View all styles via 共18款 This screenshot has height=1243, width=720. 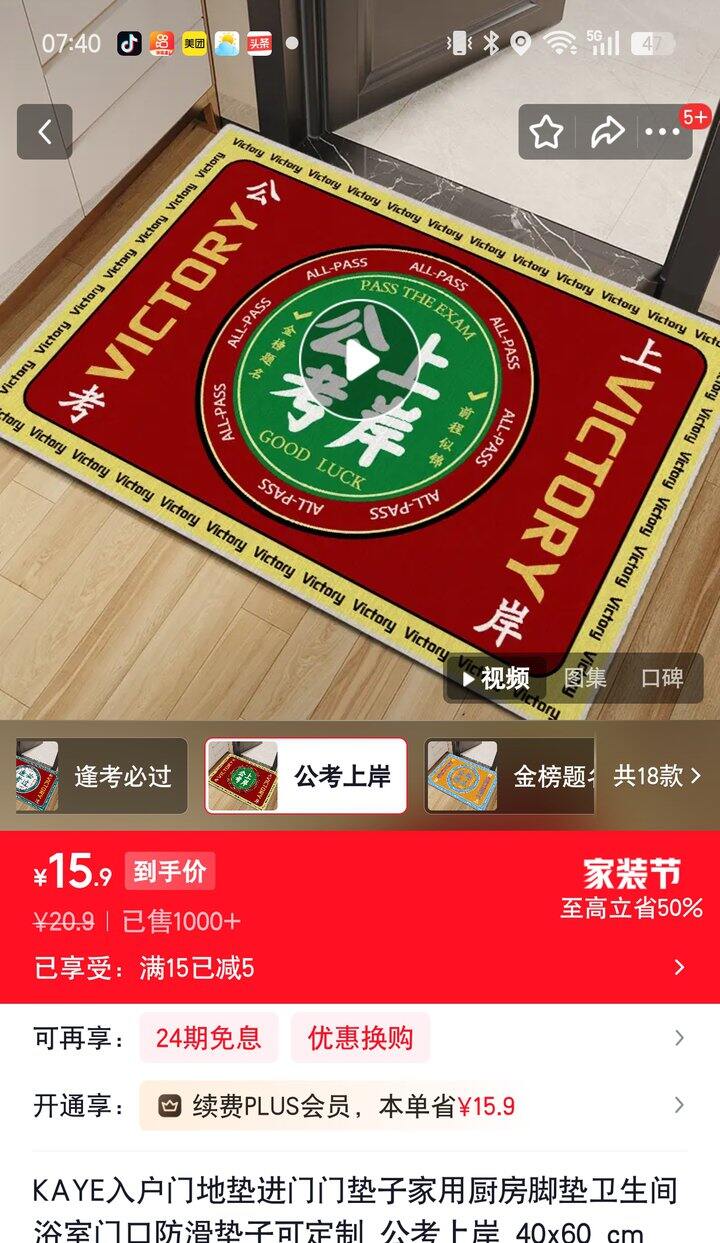coord(657,776)
